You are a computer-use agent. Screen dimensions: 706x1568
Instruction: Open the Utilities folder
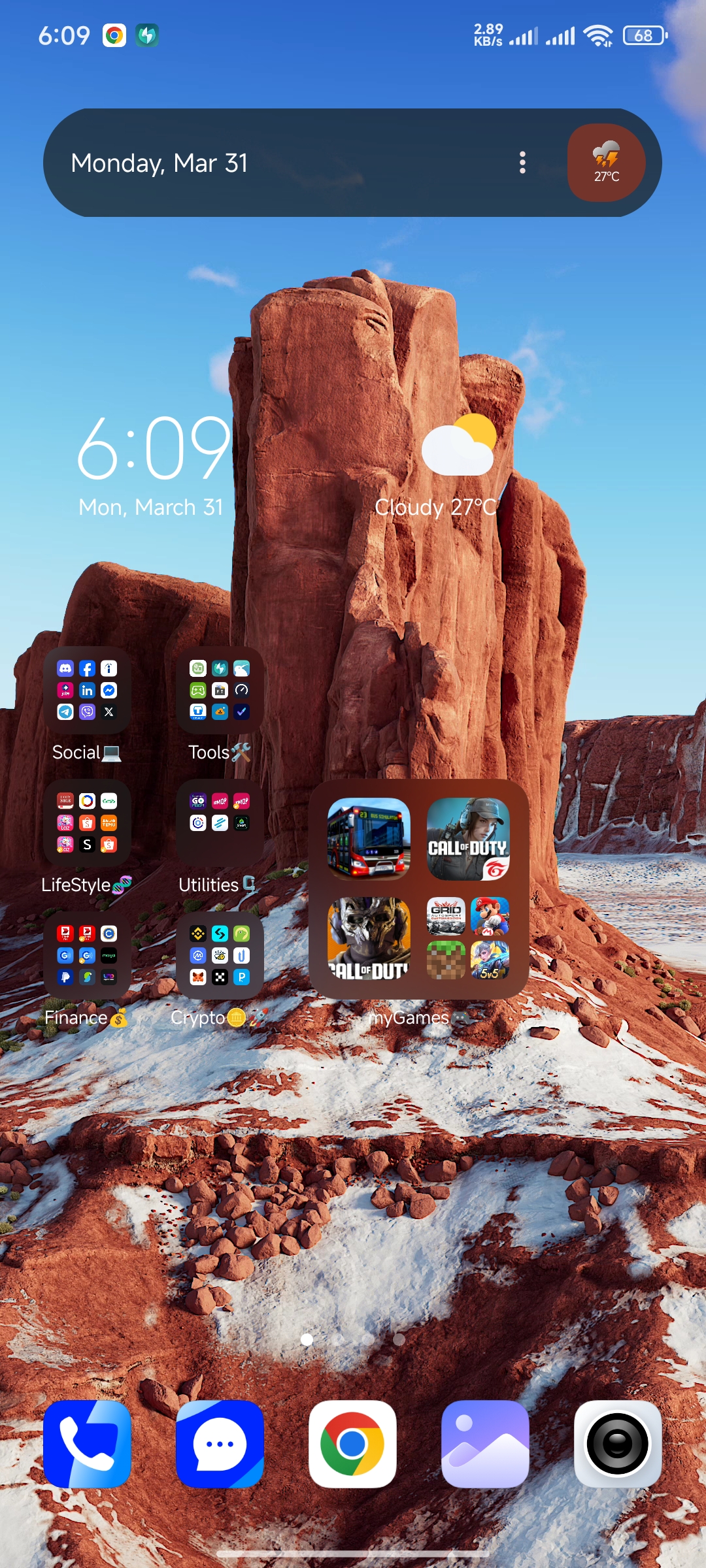pyautogui.click(x=220, y=823)
